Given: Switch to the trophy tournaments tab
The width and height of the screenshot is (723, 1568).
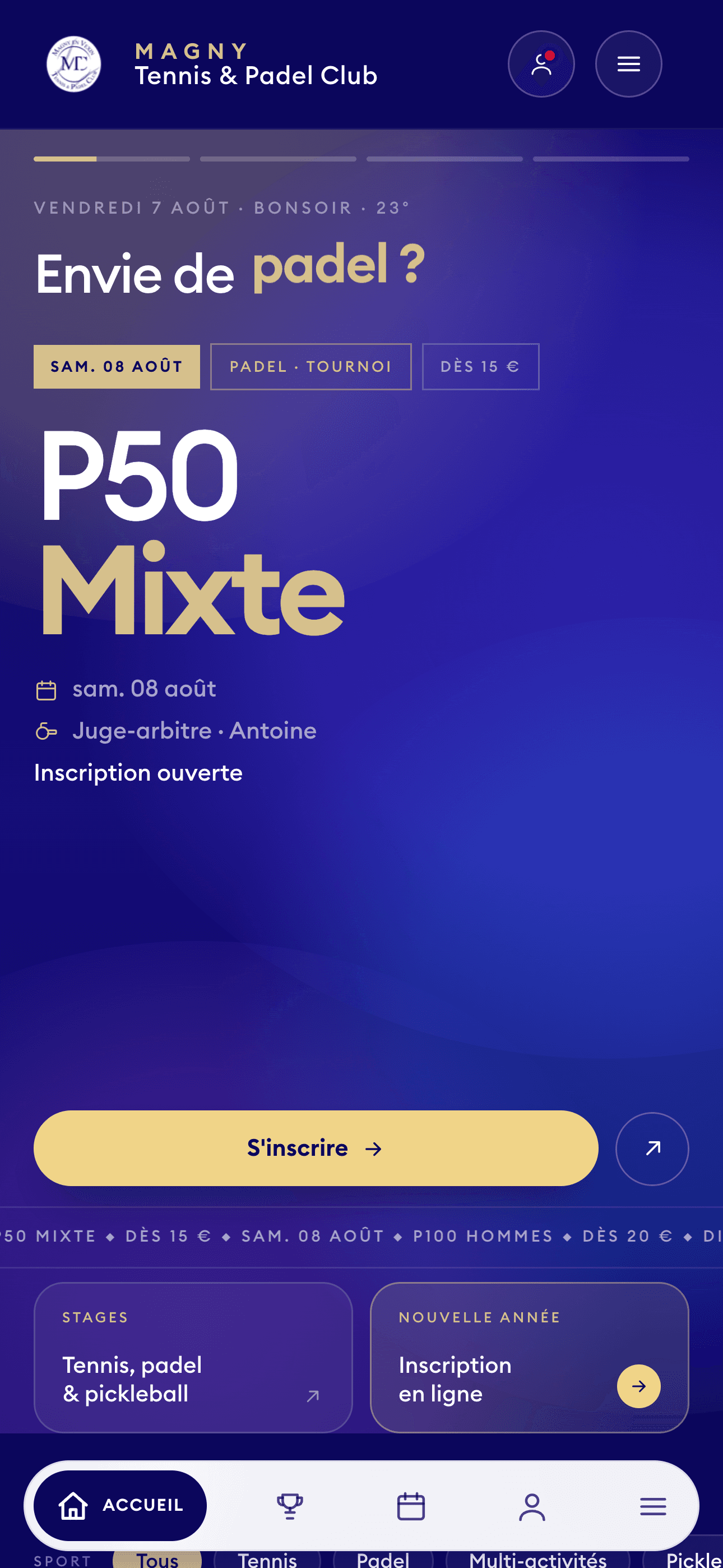Looking at the screenshot, I should point(290,1506).
